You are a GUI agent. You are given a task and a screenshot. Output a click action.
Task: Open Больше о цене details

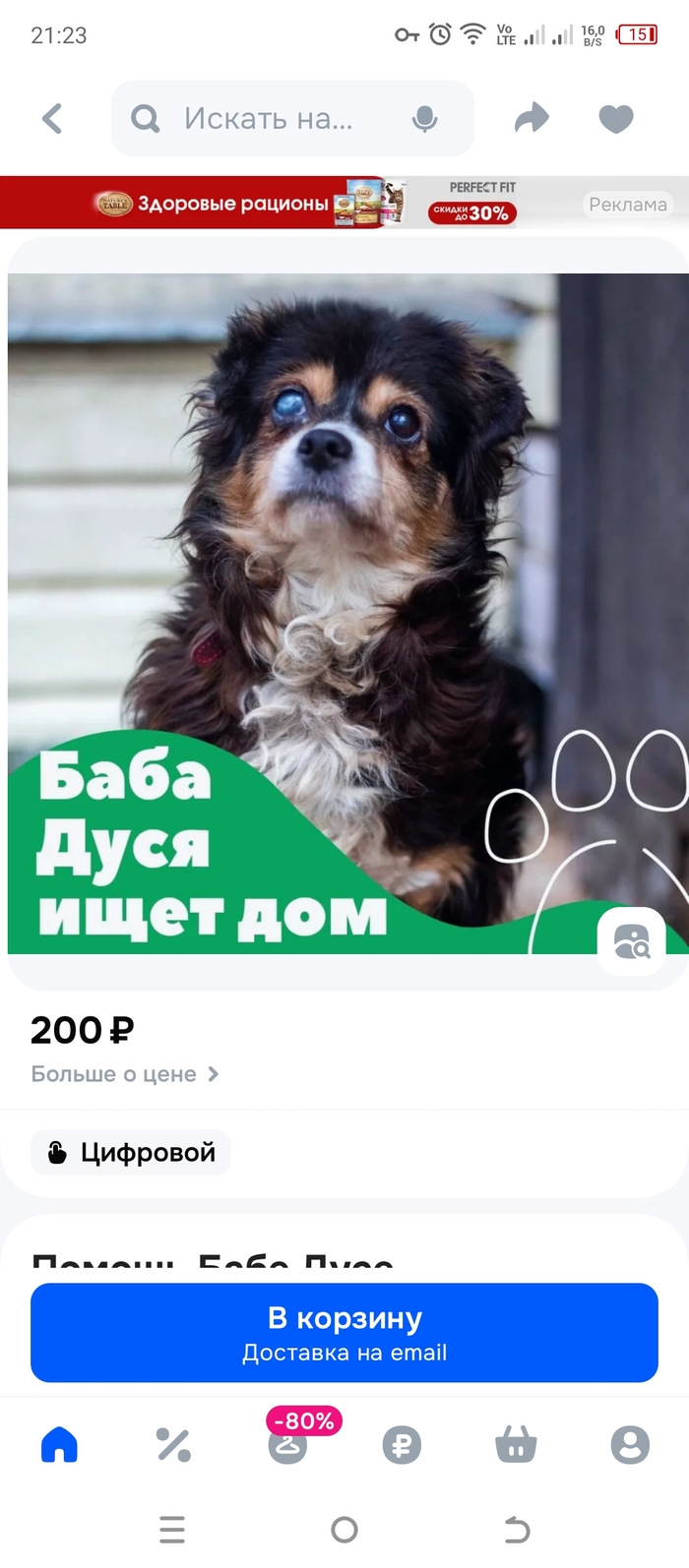click(125, 1074)
